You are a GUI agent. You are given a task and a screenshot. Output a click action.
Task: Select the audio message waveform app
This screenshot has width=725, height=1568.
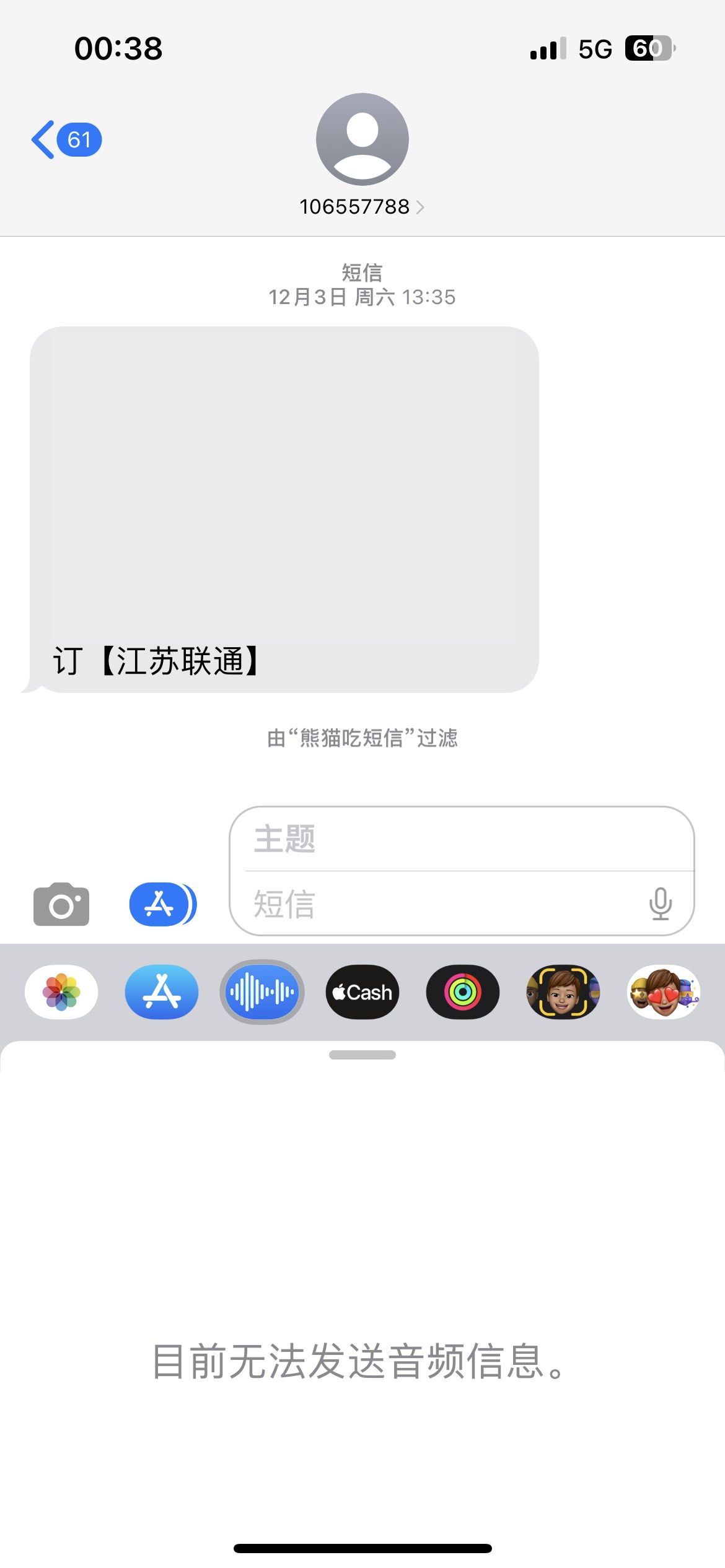coord(262,992)
